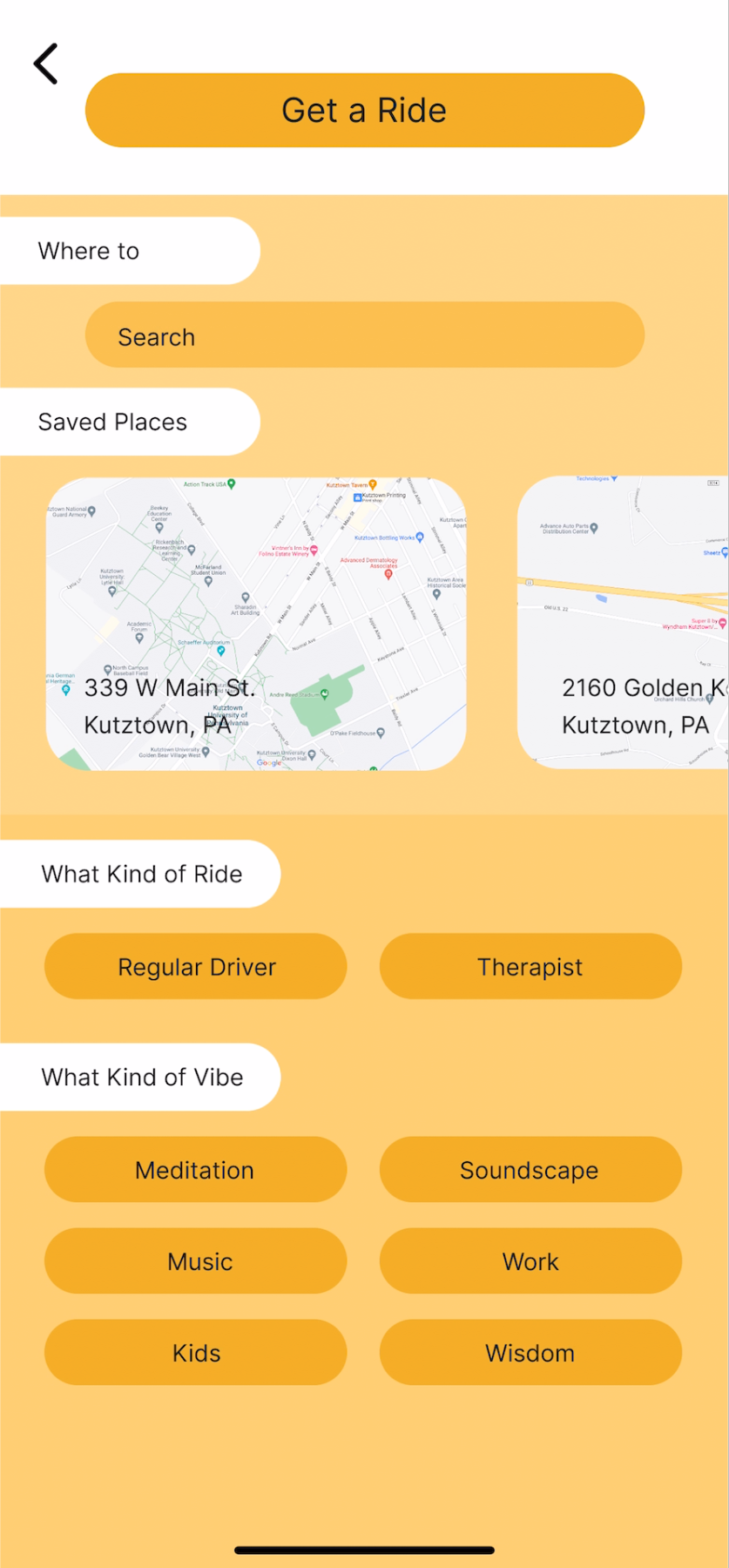Select the Music vibe
The width and height of the screenshot is (729, 1568).
[196, 1261]
